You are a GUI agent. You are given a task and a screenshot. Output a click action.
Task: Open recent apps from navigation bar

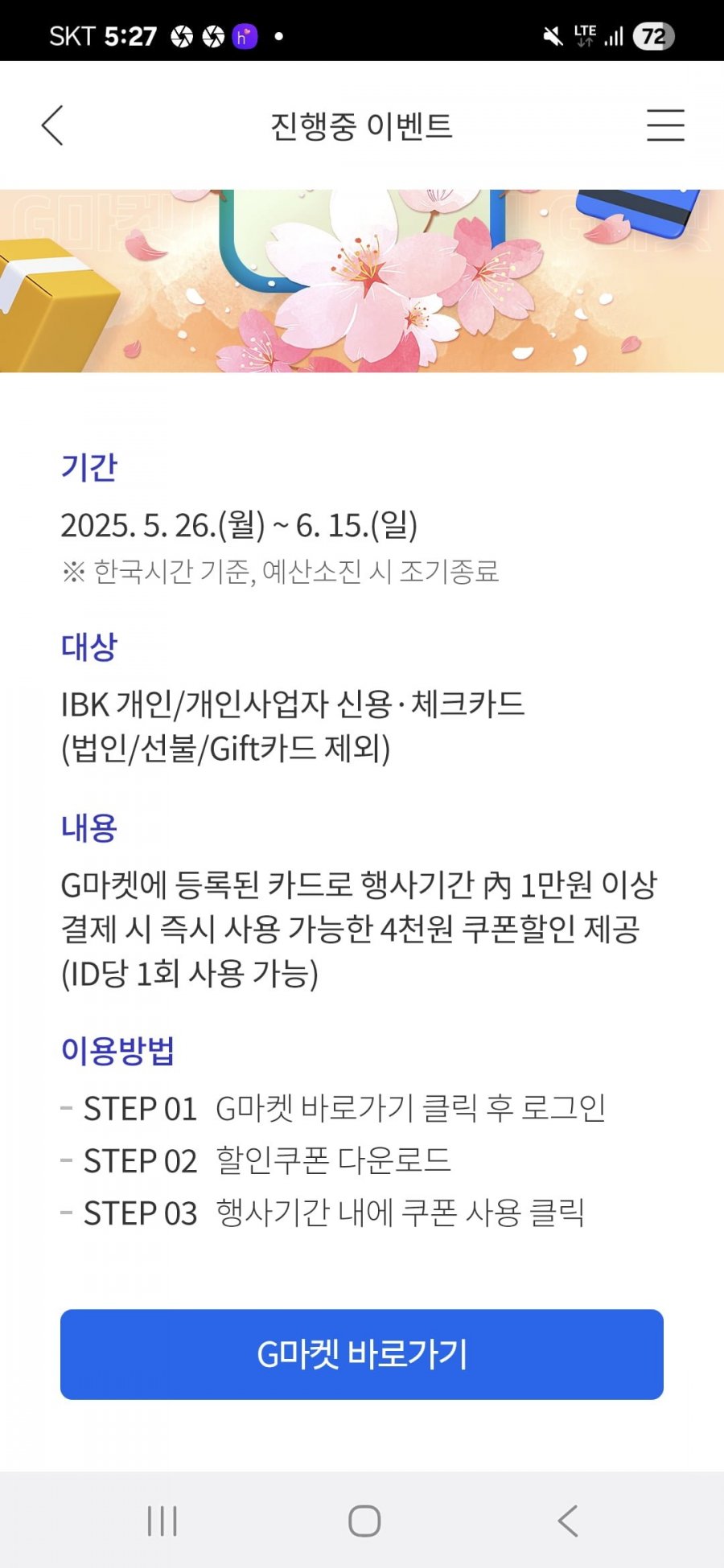pos(162,1521)
